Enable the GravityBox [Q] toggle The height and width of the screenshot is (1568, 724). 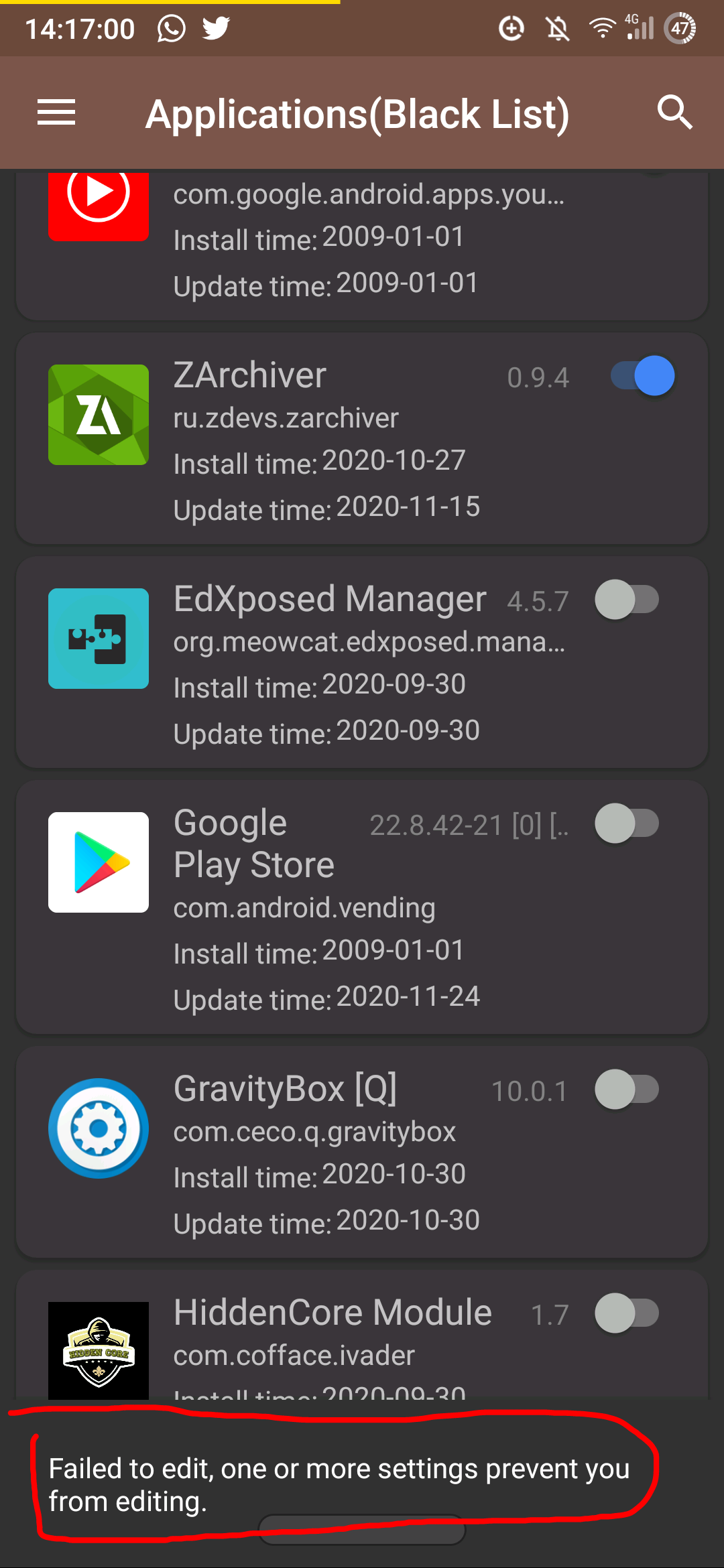(x=628, y=1090)
